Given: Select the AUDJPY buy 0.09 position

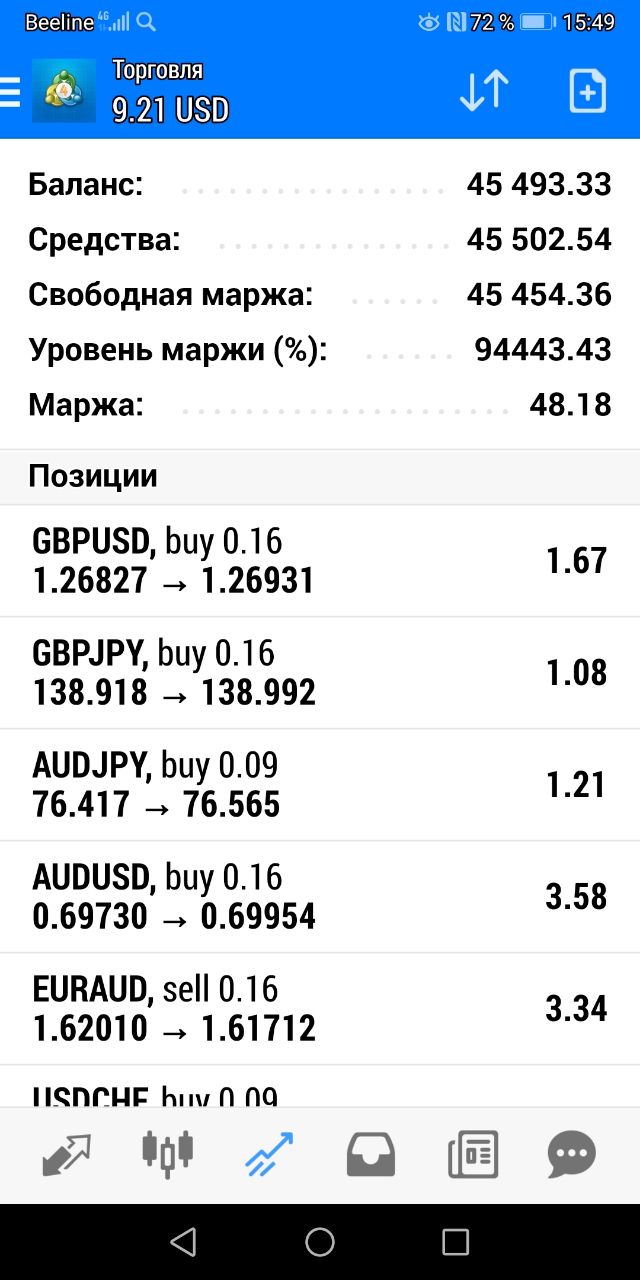Looking at the screenshot, I should pyautogui.click(x=320, y=785).
